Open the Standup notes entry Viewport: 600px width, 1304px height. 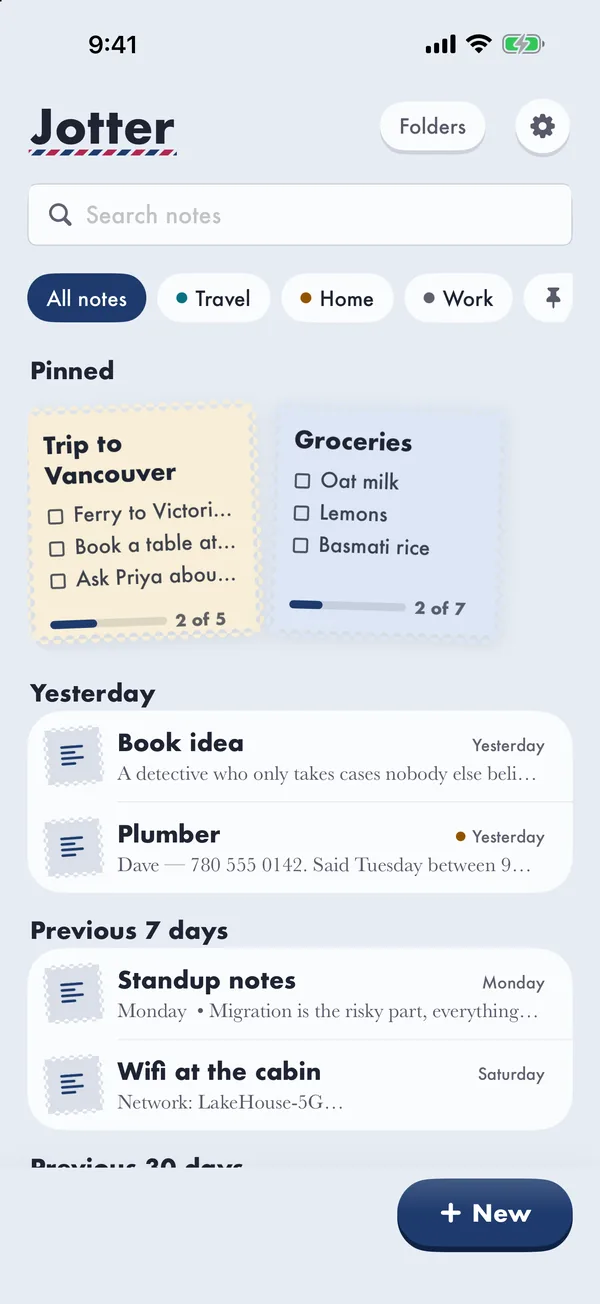(300, 994)
